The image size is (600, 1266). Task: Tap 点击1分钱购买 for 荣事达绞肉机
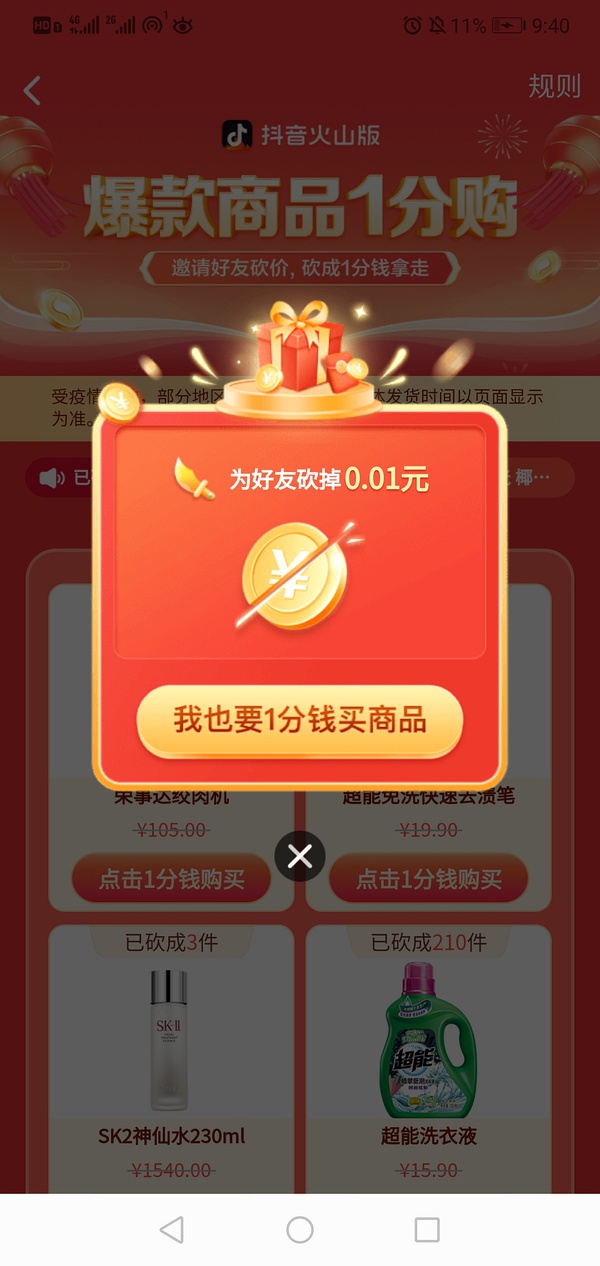171,879
